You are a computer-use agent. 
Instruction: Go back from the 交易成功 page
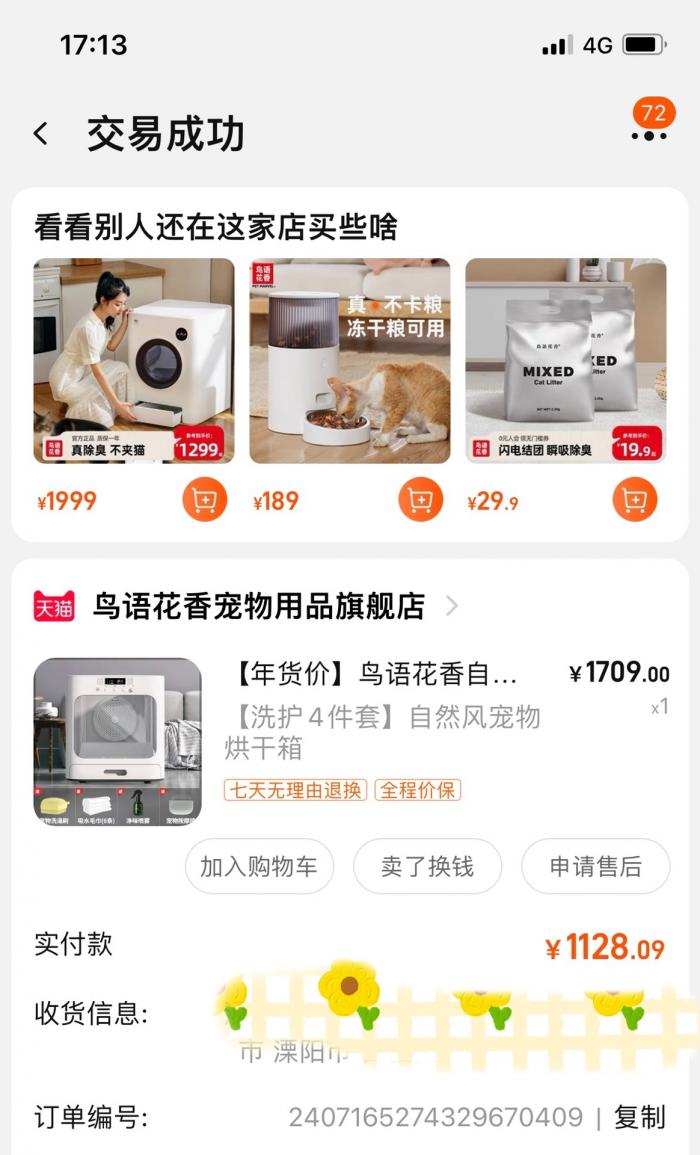41,134
